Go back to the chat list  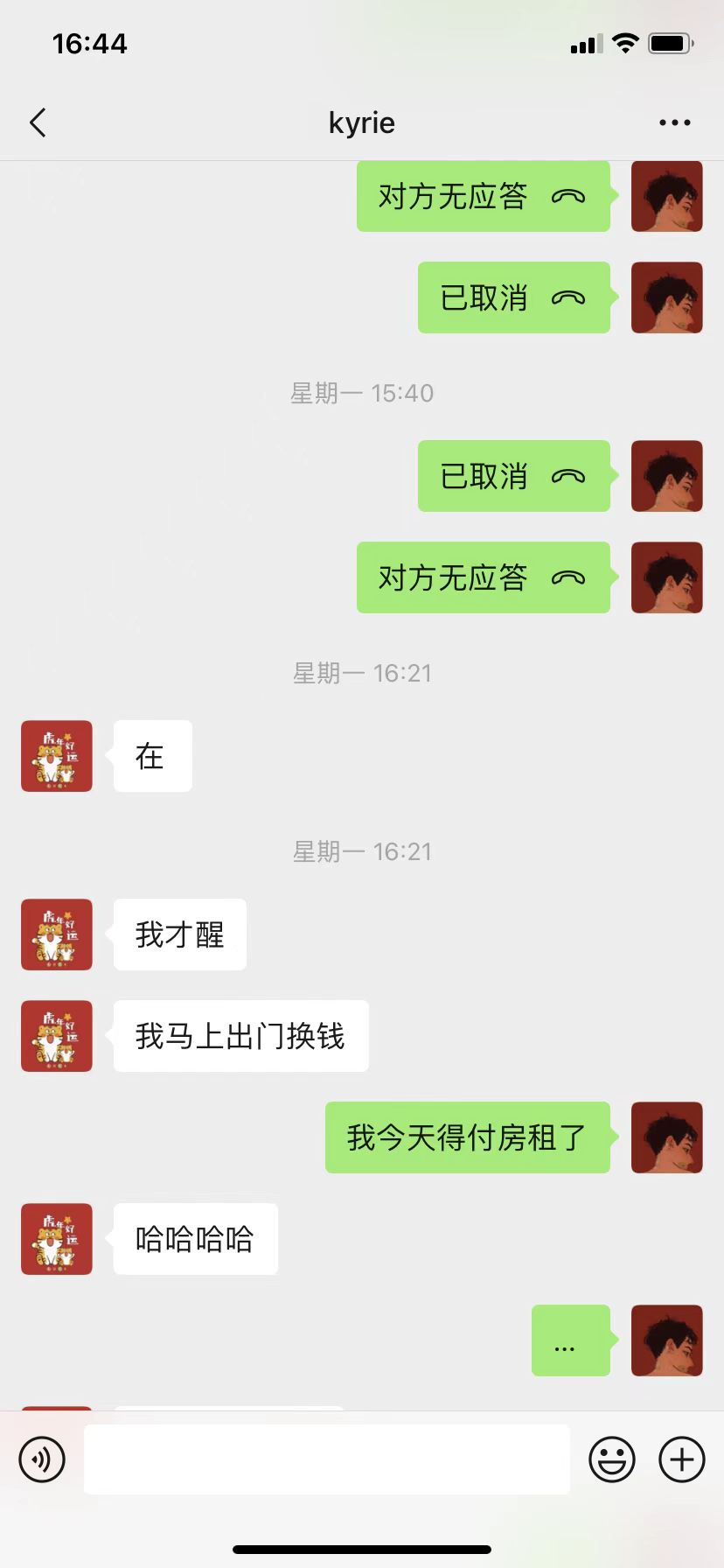click(x=38, y=123)
